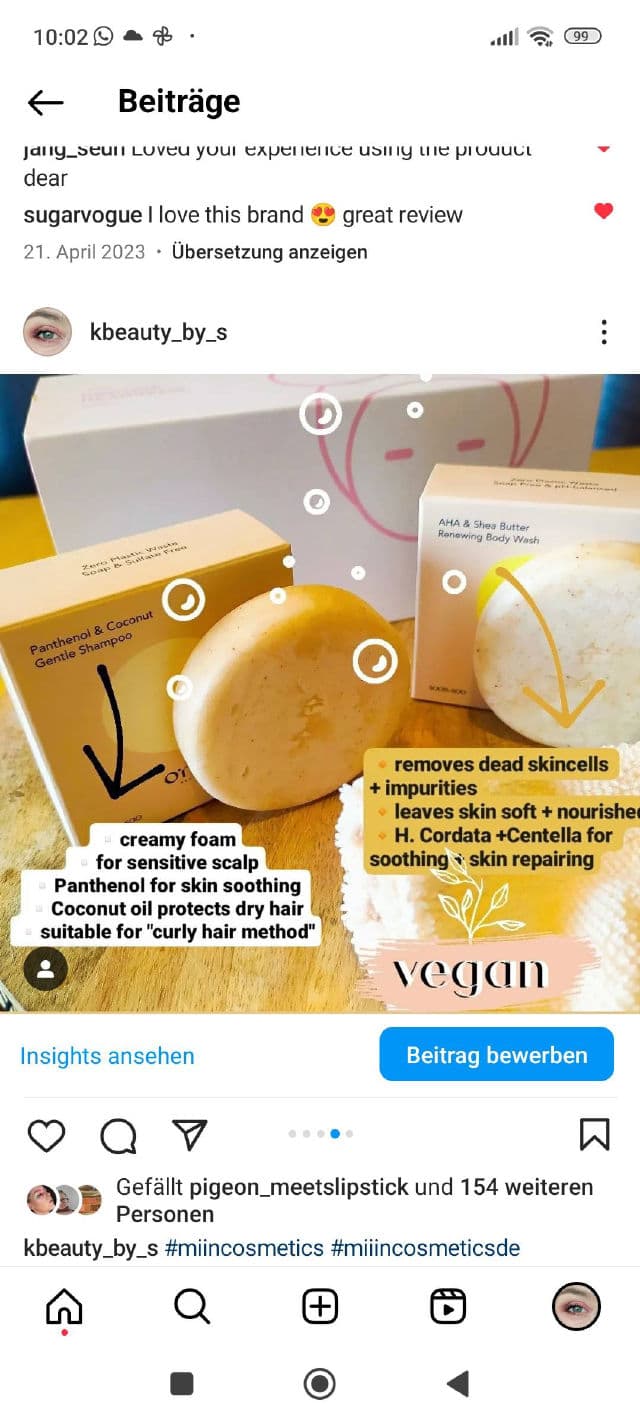Open the Search tab
Image resolution: width=640 pixels, height=1422 pixels.
[191, 1306]
